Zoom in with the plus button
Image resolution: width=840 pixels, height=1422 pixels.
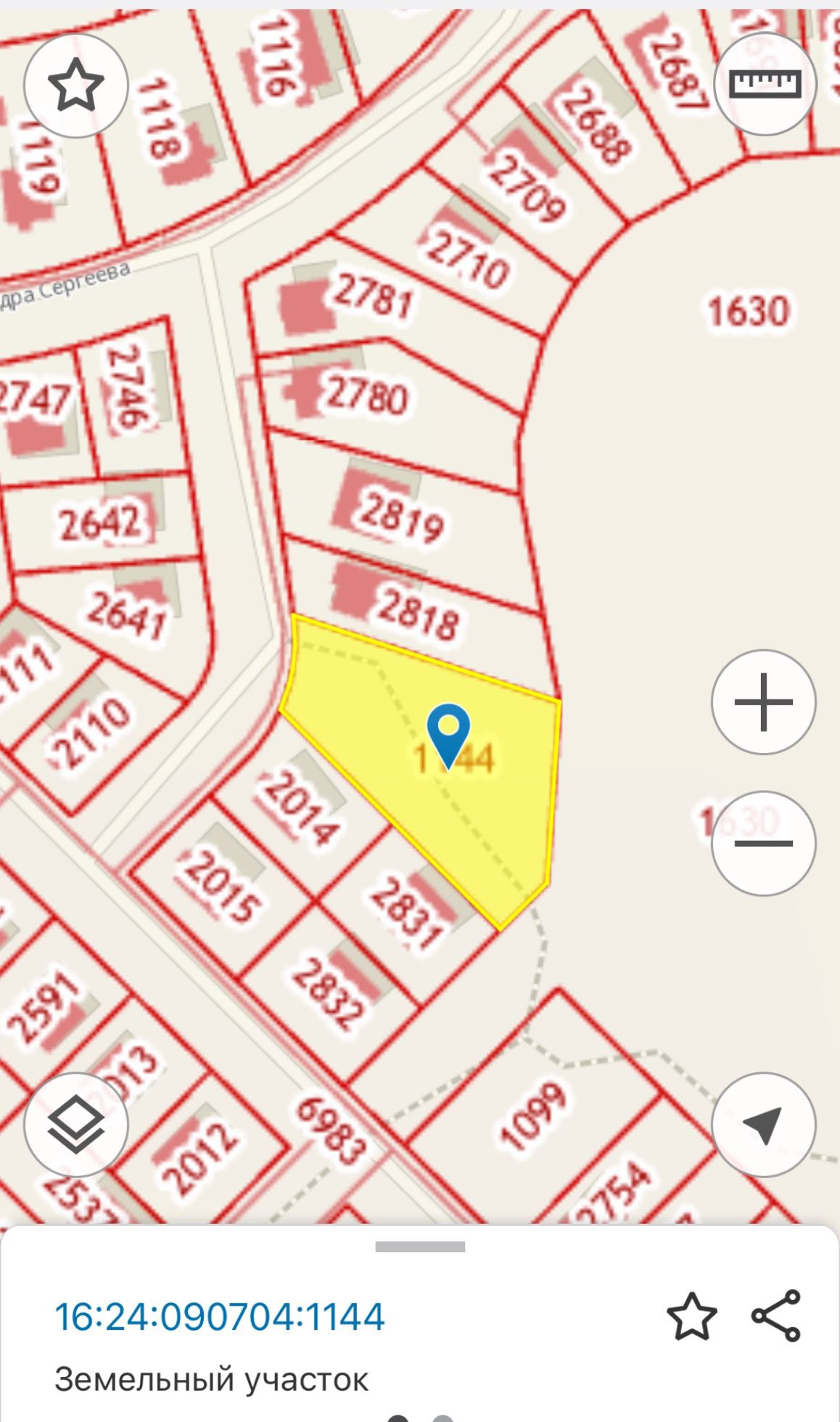[763, 702]
